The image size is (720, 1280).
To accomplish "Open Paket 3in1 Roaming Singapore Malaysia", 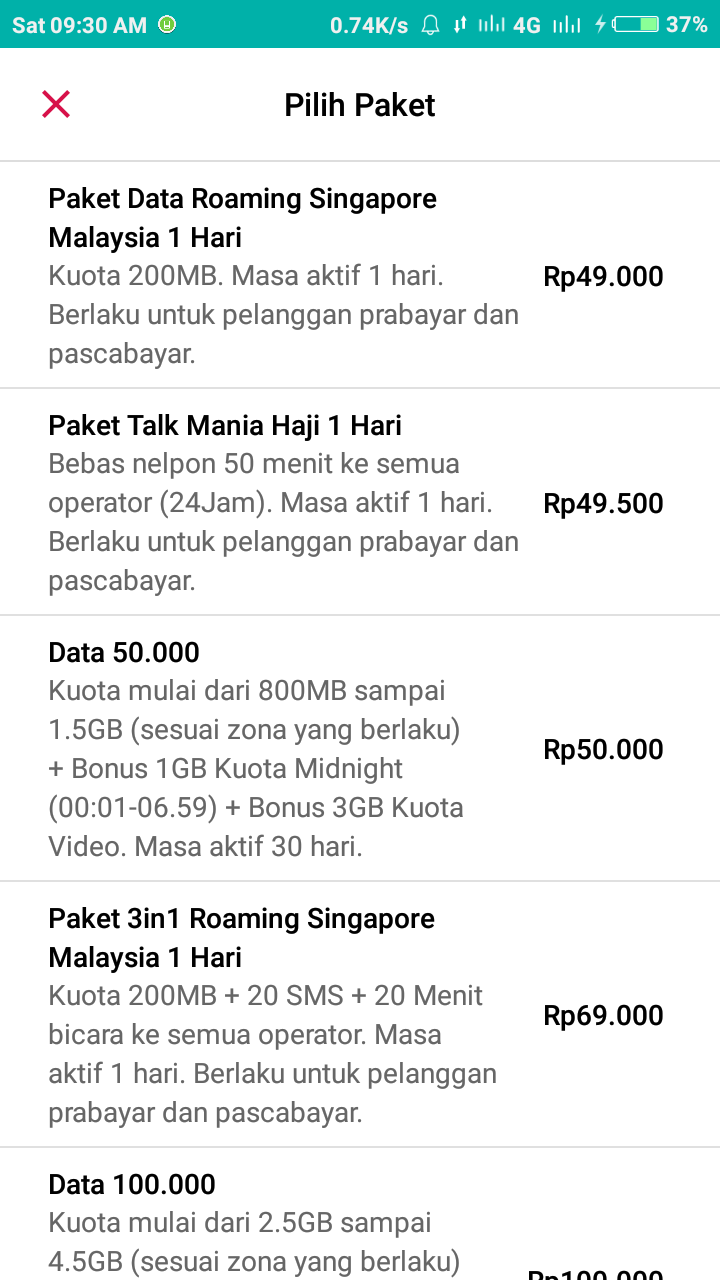I will [x=360, y=1014].
